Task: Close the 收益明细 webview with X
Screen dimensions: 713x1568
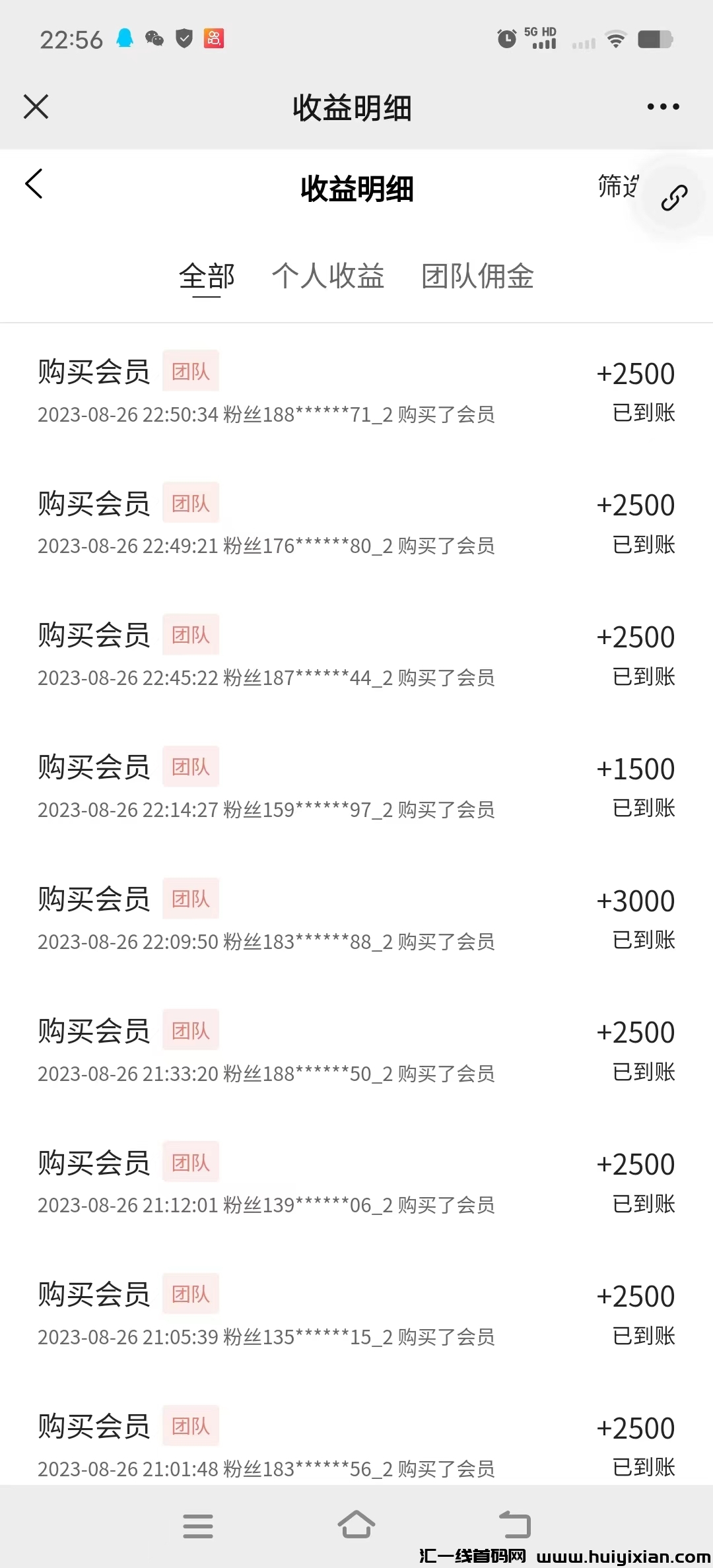Action: coord(36,106)
